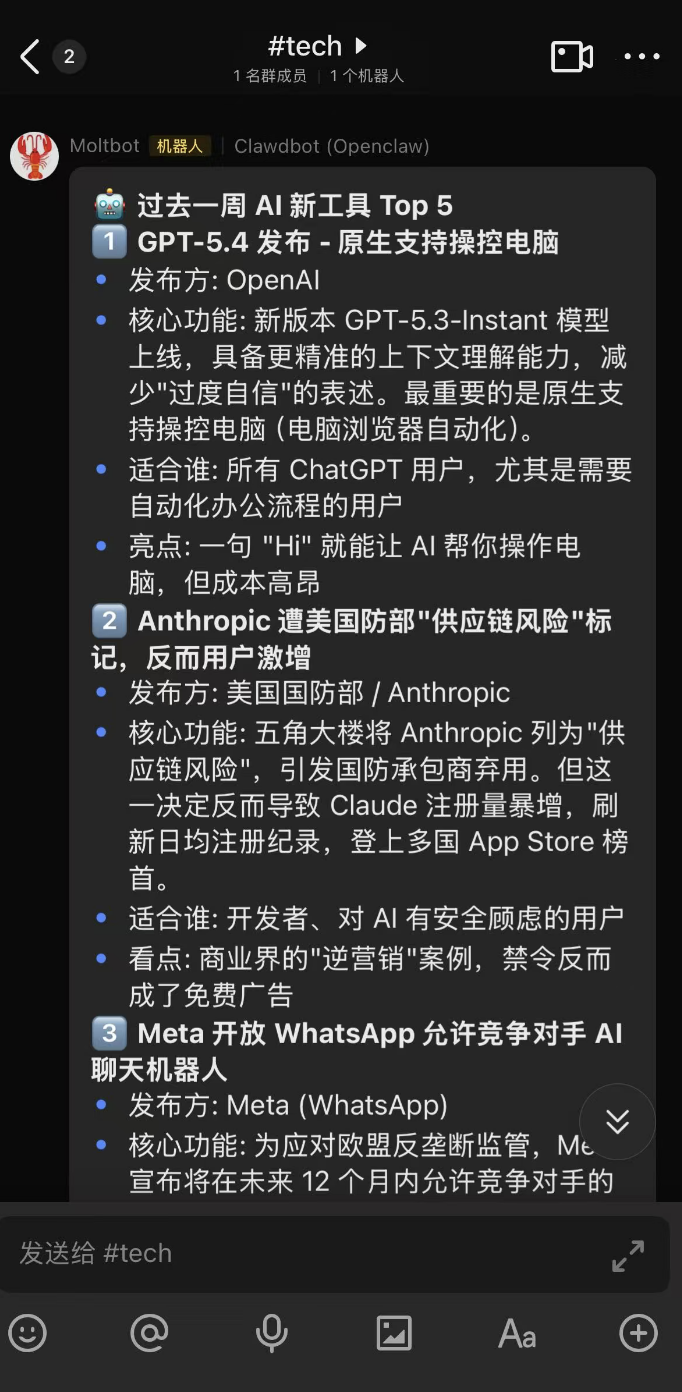Open the more options menu

642,57
